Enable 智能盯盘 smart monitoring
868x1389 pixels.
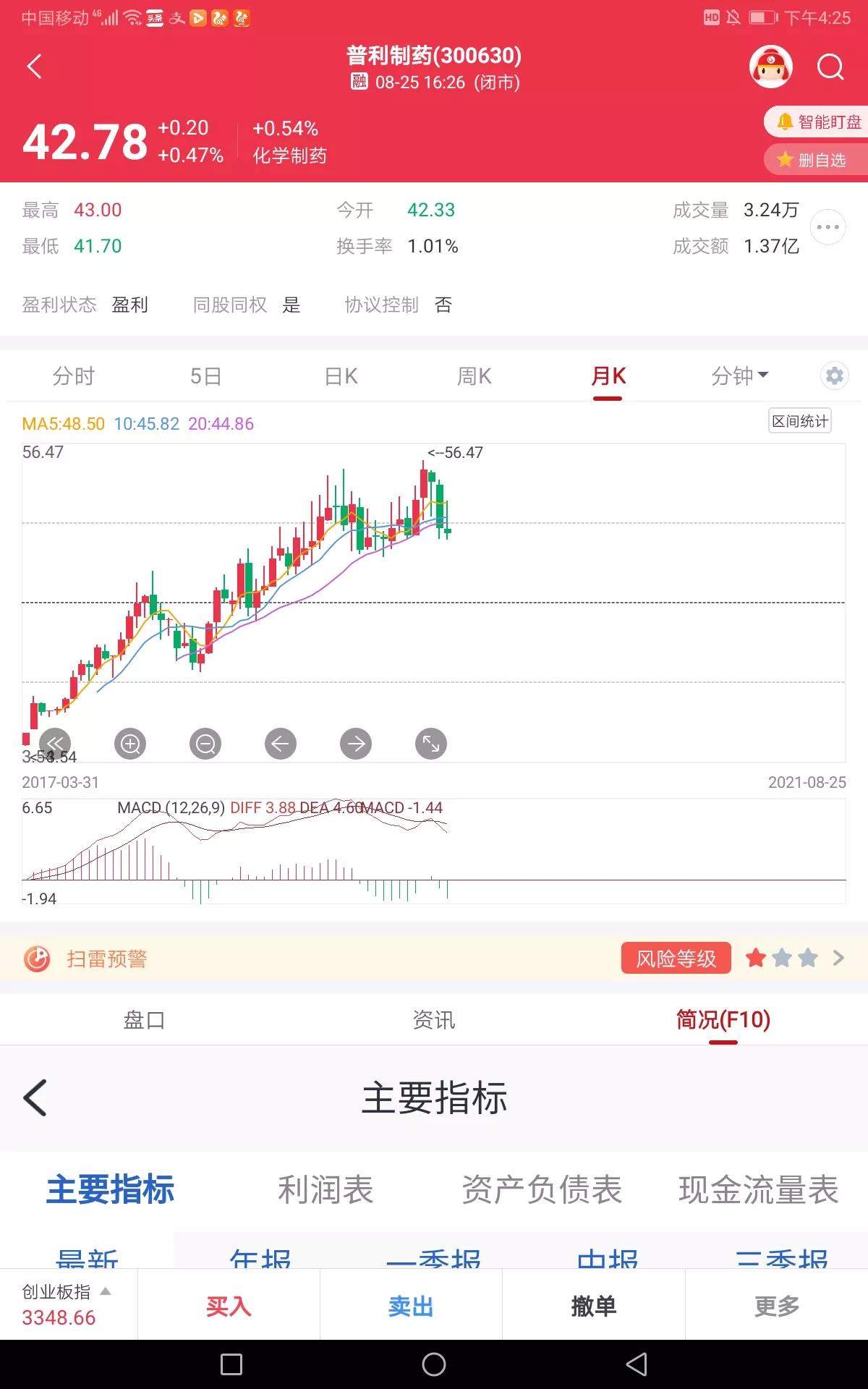point(816,122)
